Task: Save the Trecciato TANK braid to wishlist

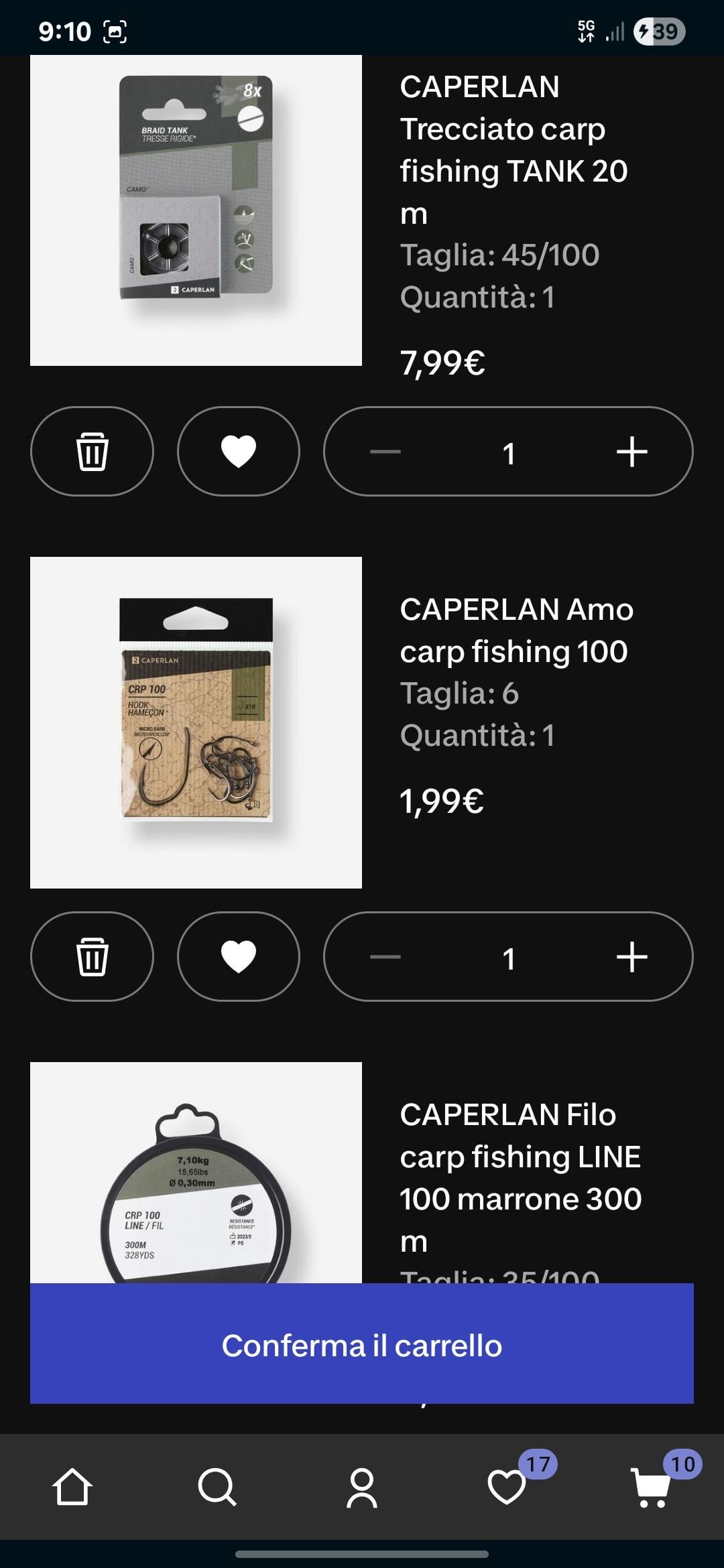Action: (238, 451)
